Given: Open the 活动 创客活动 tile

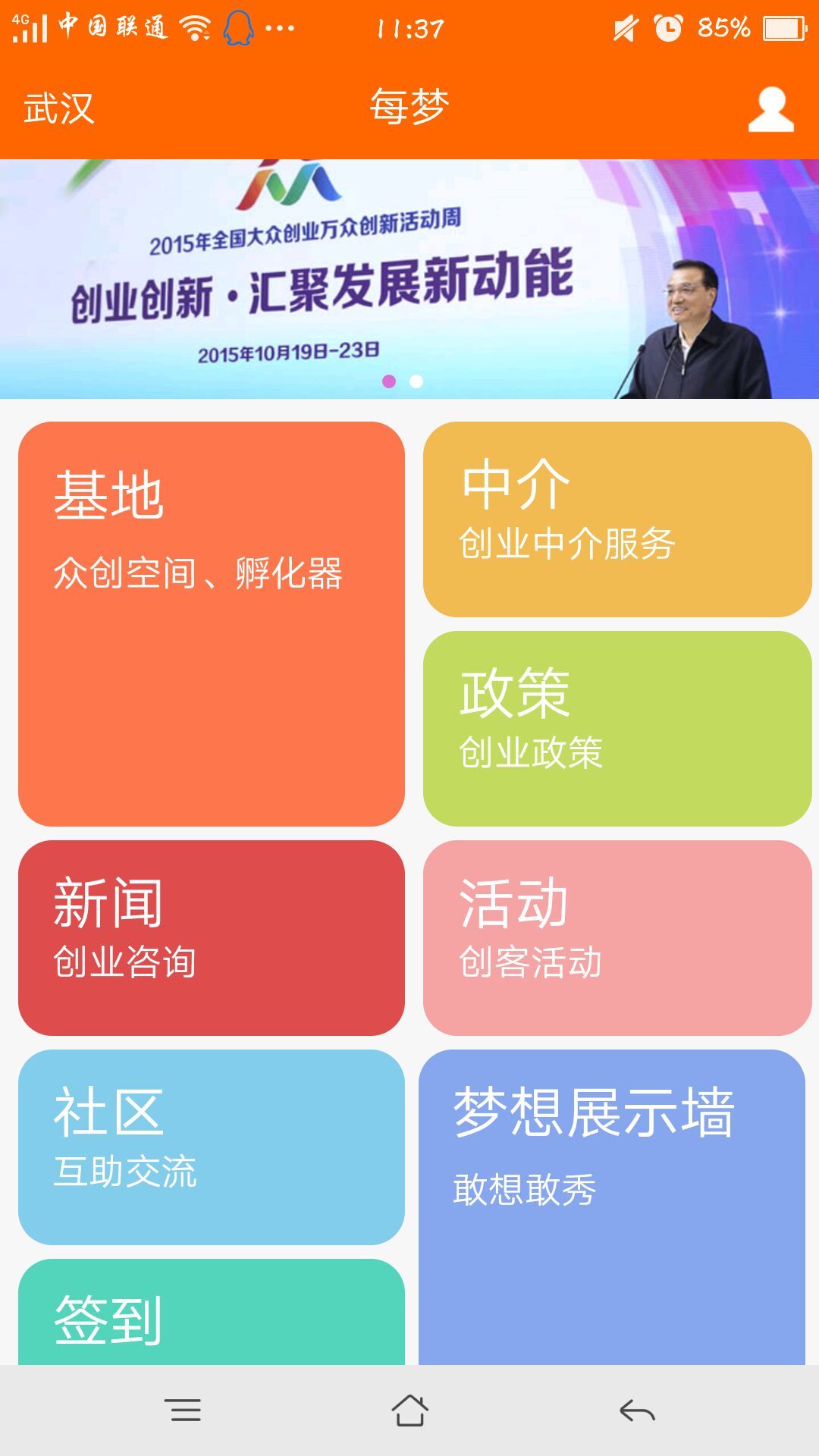Looking at the screenshot, I should click(x=617, y=938).
